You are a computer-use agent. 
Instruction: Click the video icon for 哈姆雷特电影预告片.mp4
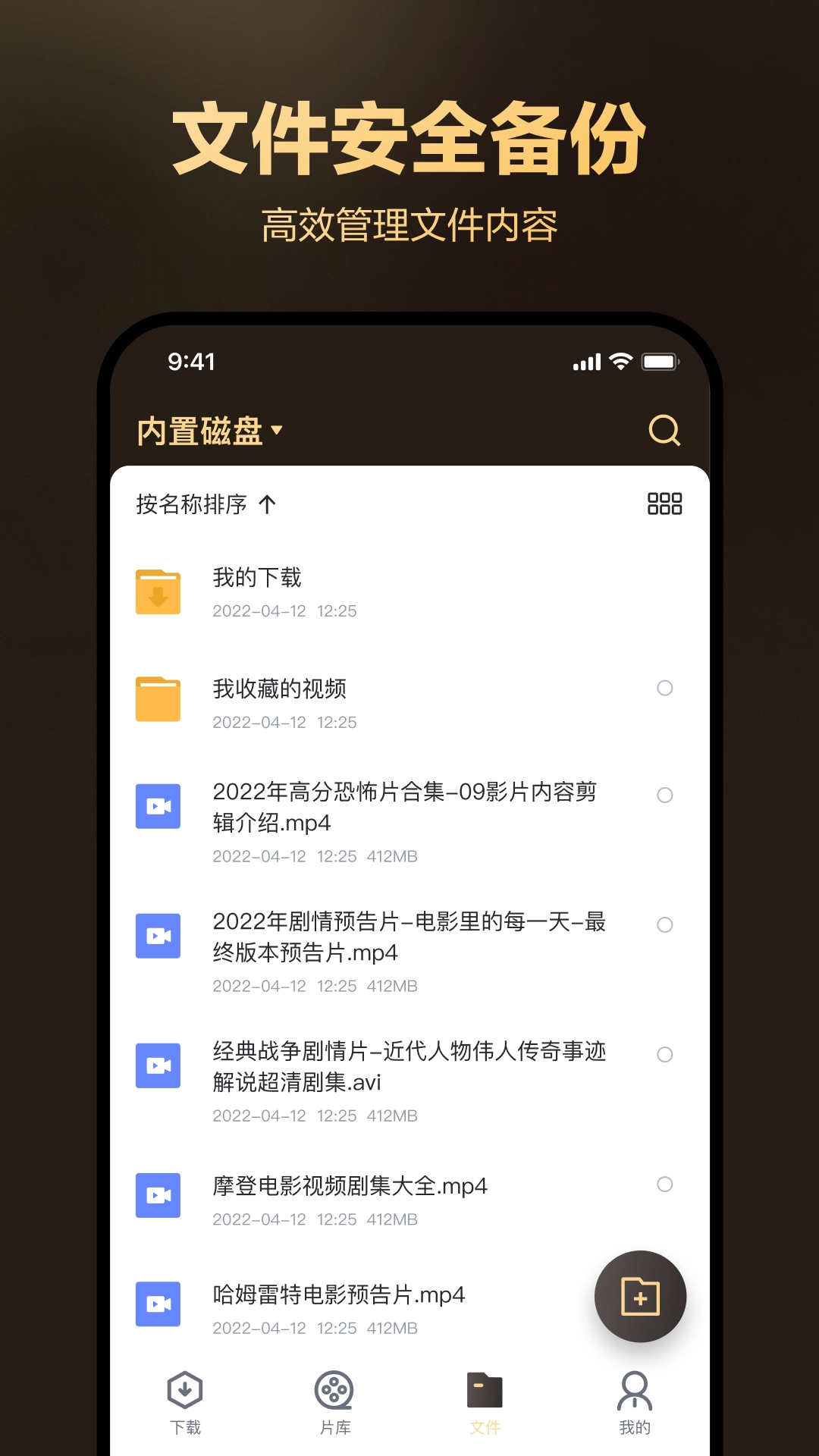(x=158, y=1304)
